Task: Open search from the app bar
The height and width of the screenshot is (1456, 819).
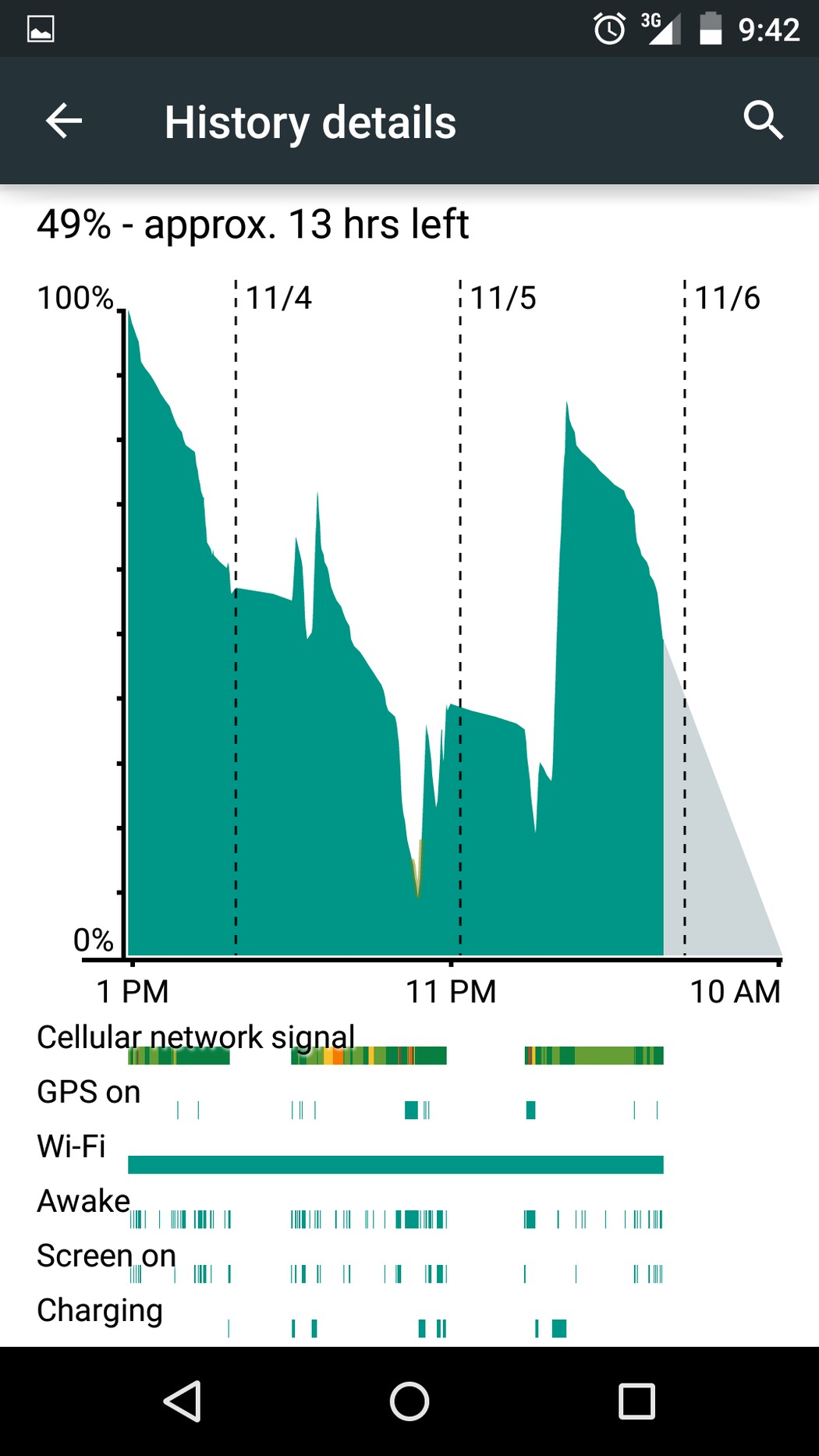Action: (763, 120)
